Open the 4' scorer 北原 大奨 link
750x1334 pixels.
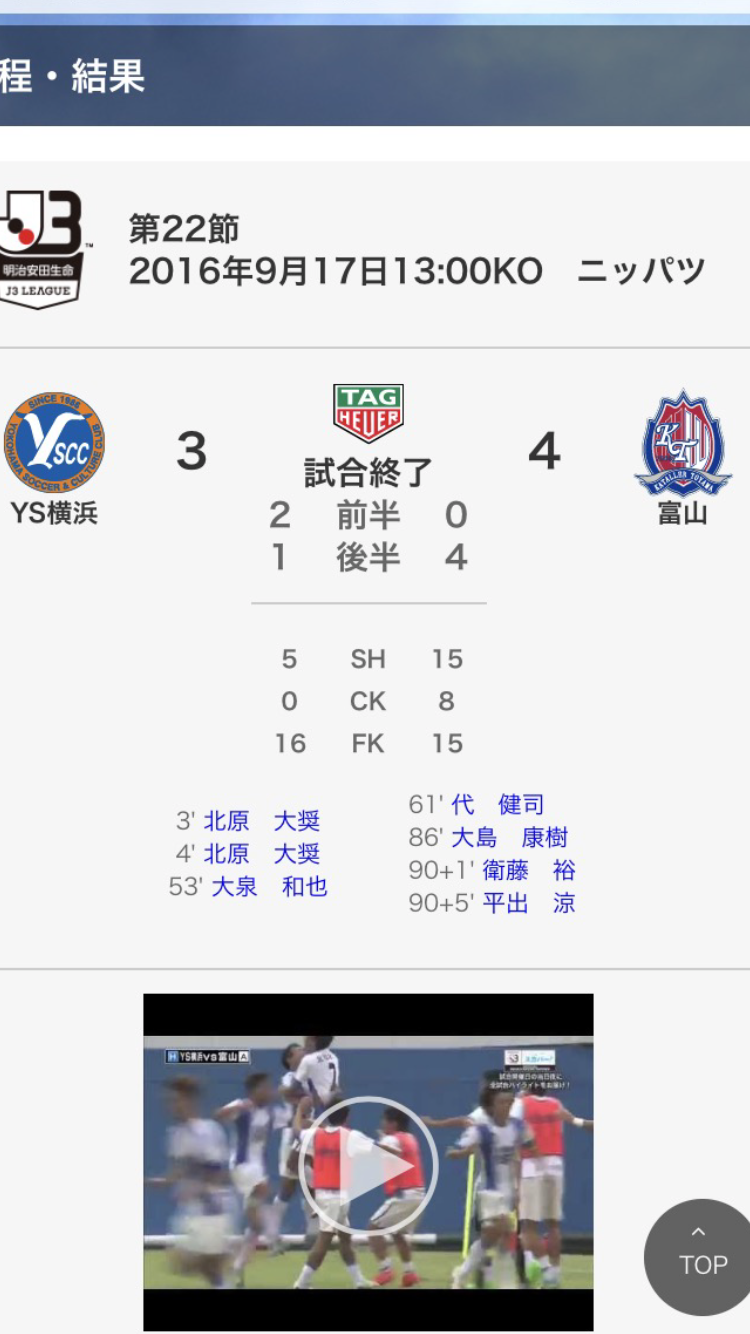[262, 854]
